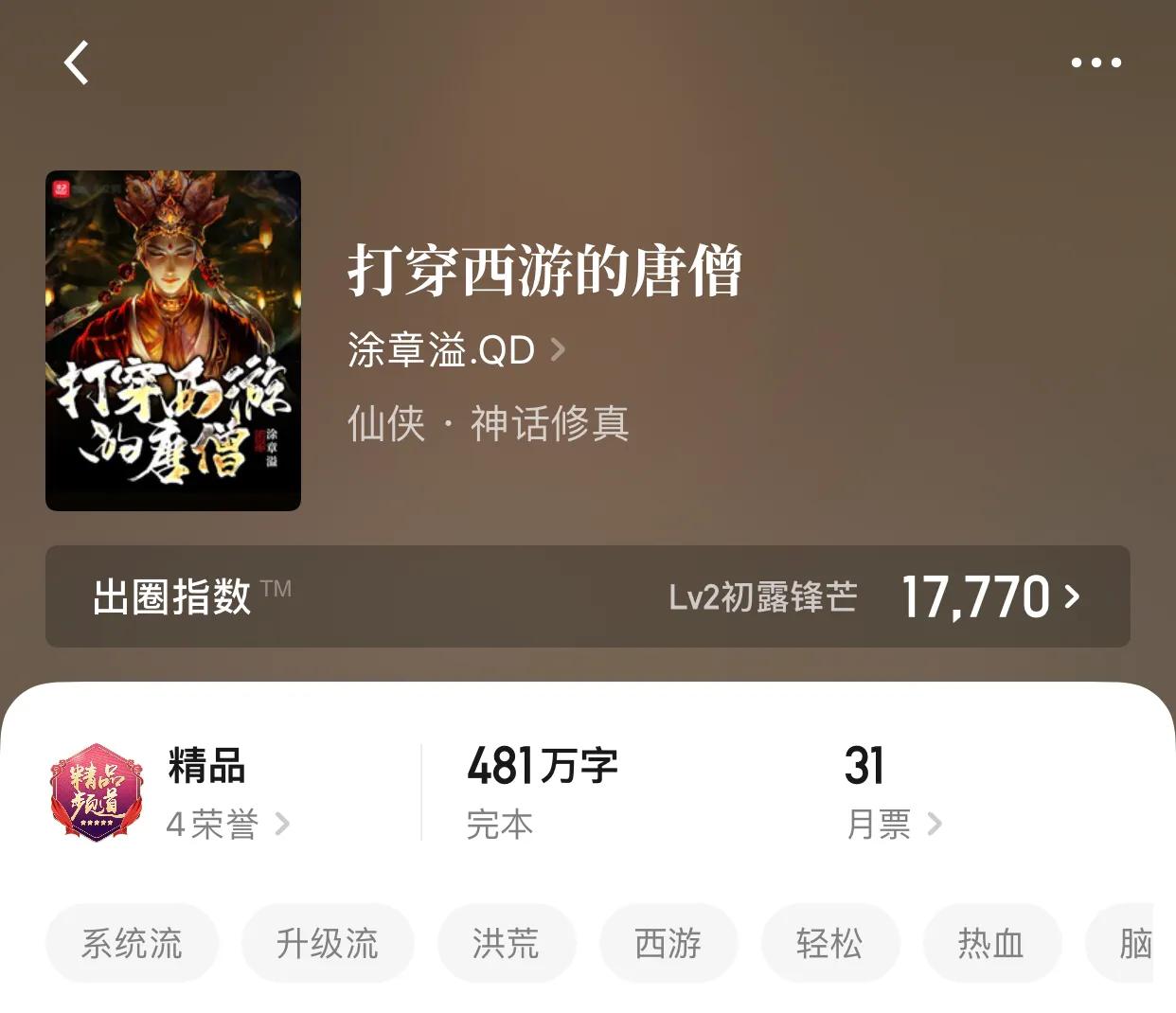Open the three-dot overflow menu

(1096, 62)
